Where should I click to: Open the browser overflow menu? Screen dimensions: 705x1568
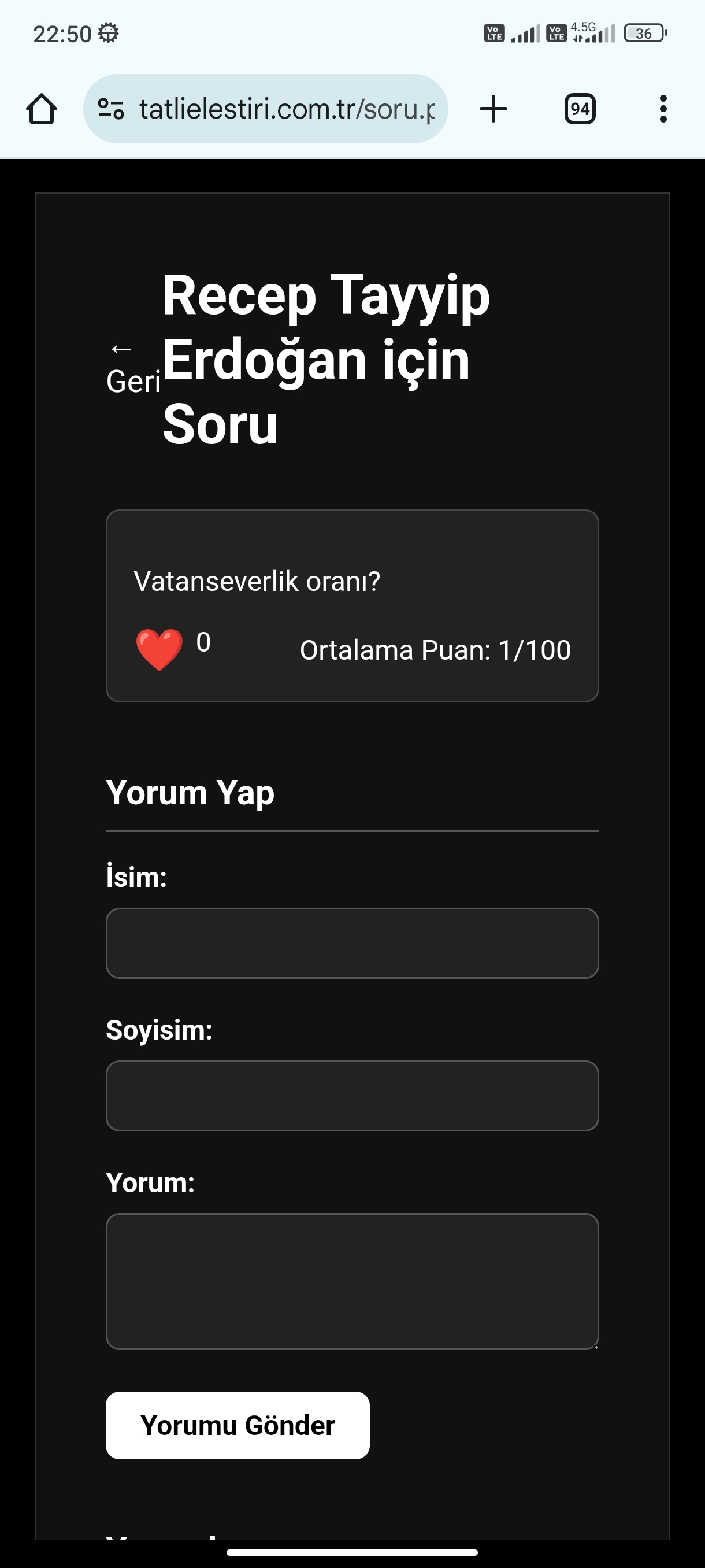point(662,110)
